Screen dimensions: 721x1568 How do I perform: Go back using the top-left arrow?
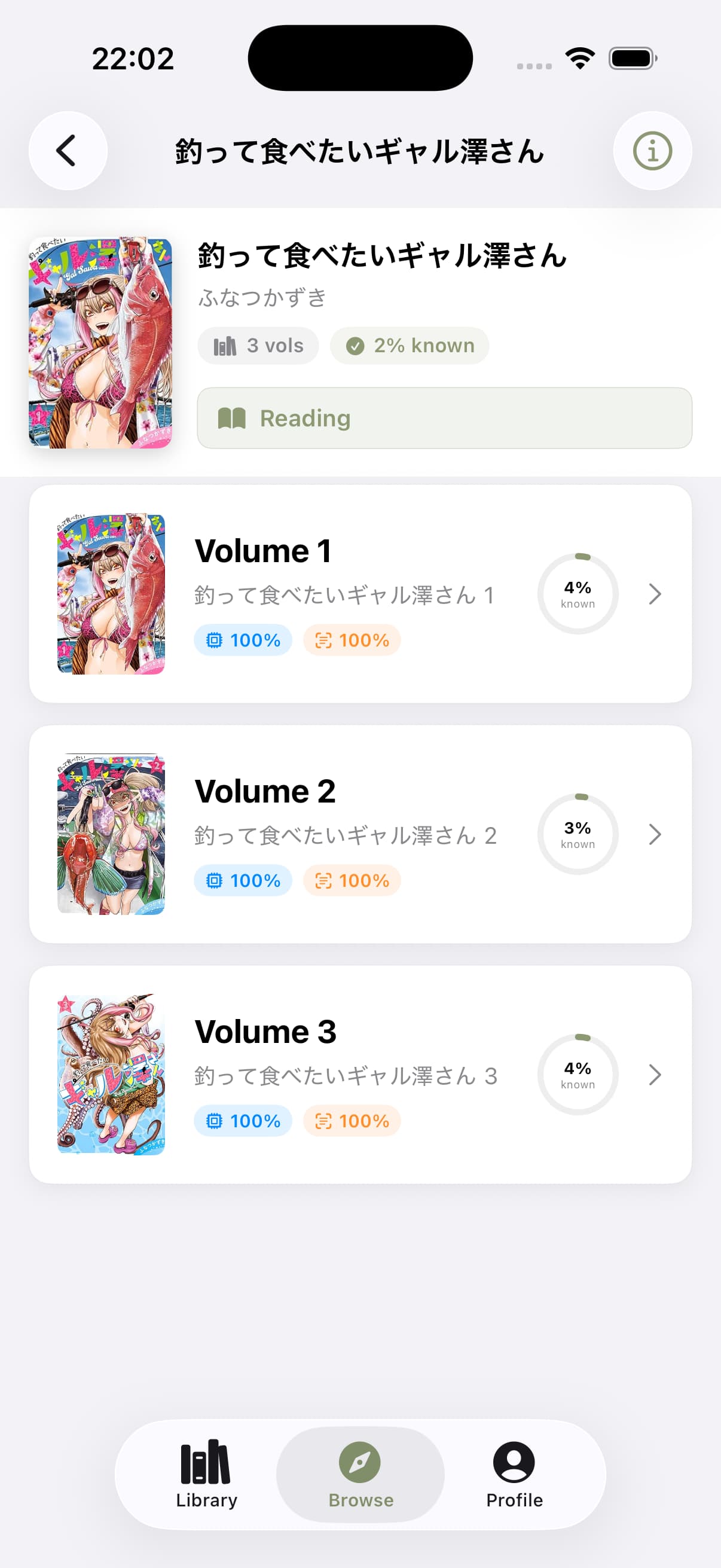[68, 151]
